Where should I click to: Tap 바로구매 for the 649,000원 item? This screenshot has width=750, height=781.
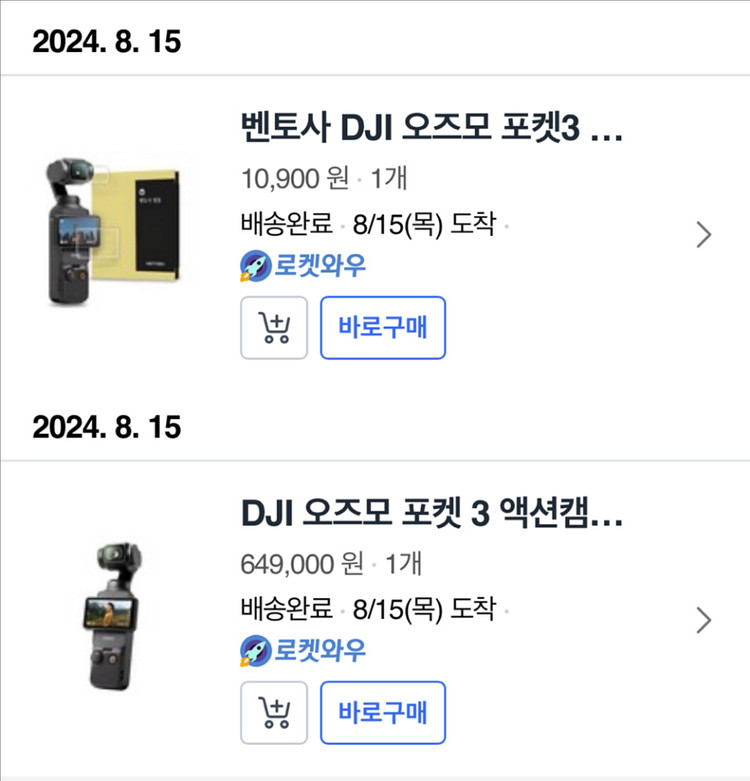[x=382, y=713]
